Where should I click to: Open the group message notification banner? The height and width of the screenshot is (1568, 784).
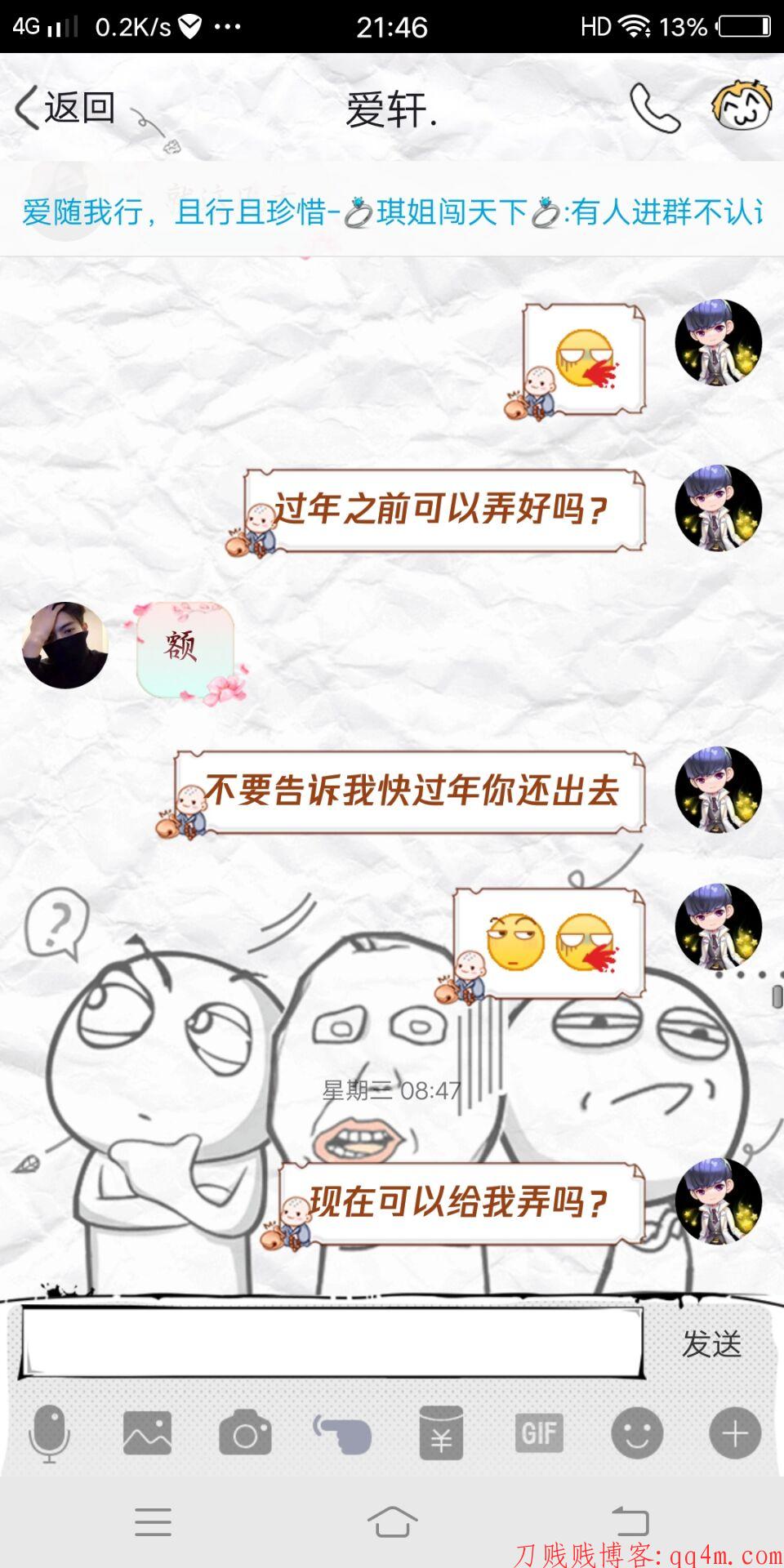[392, 212]
